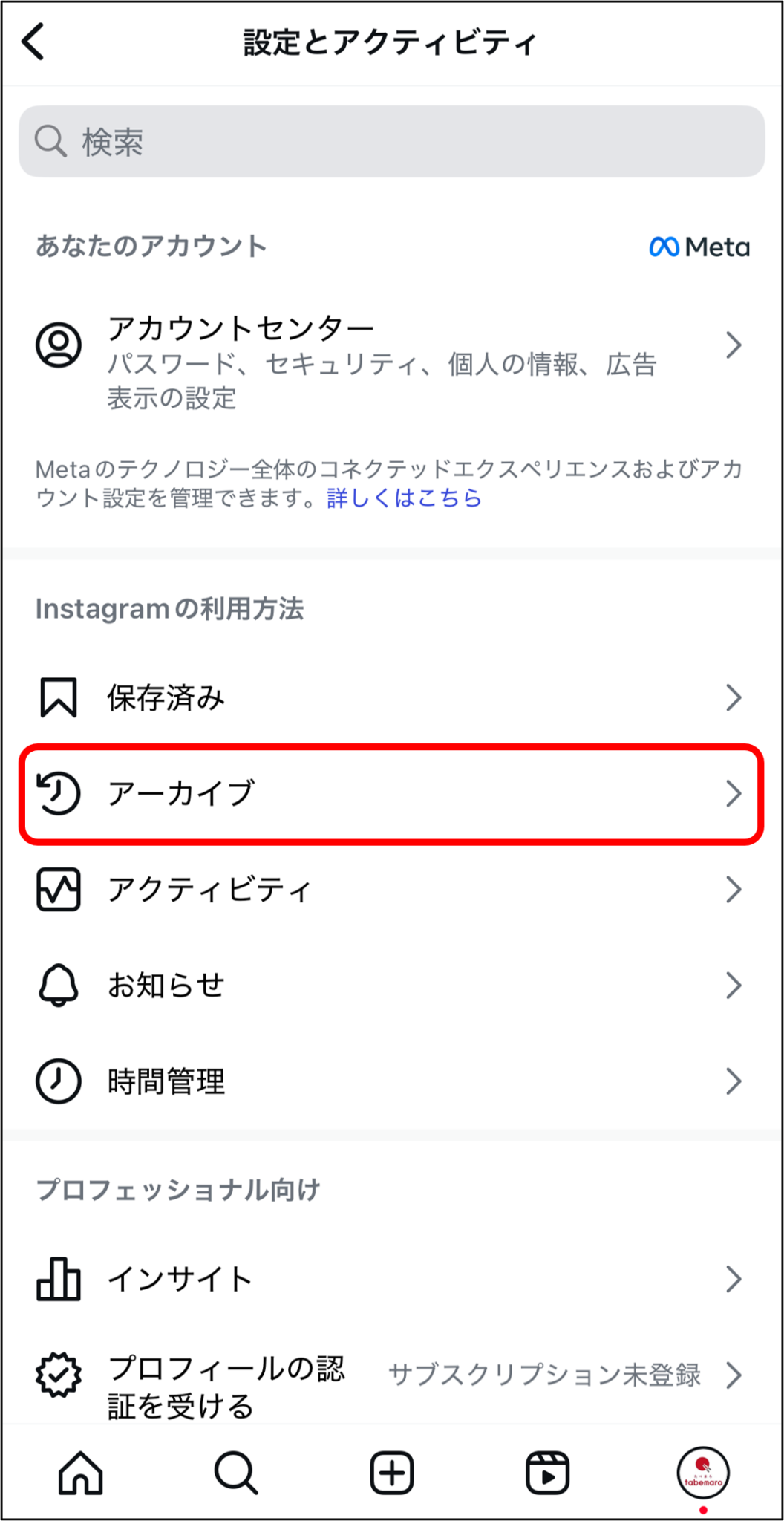784x1521 pixels.
Task: Create a new post with the plus icon
Action: click(x=392, y=1472)
